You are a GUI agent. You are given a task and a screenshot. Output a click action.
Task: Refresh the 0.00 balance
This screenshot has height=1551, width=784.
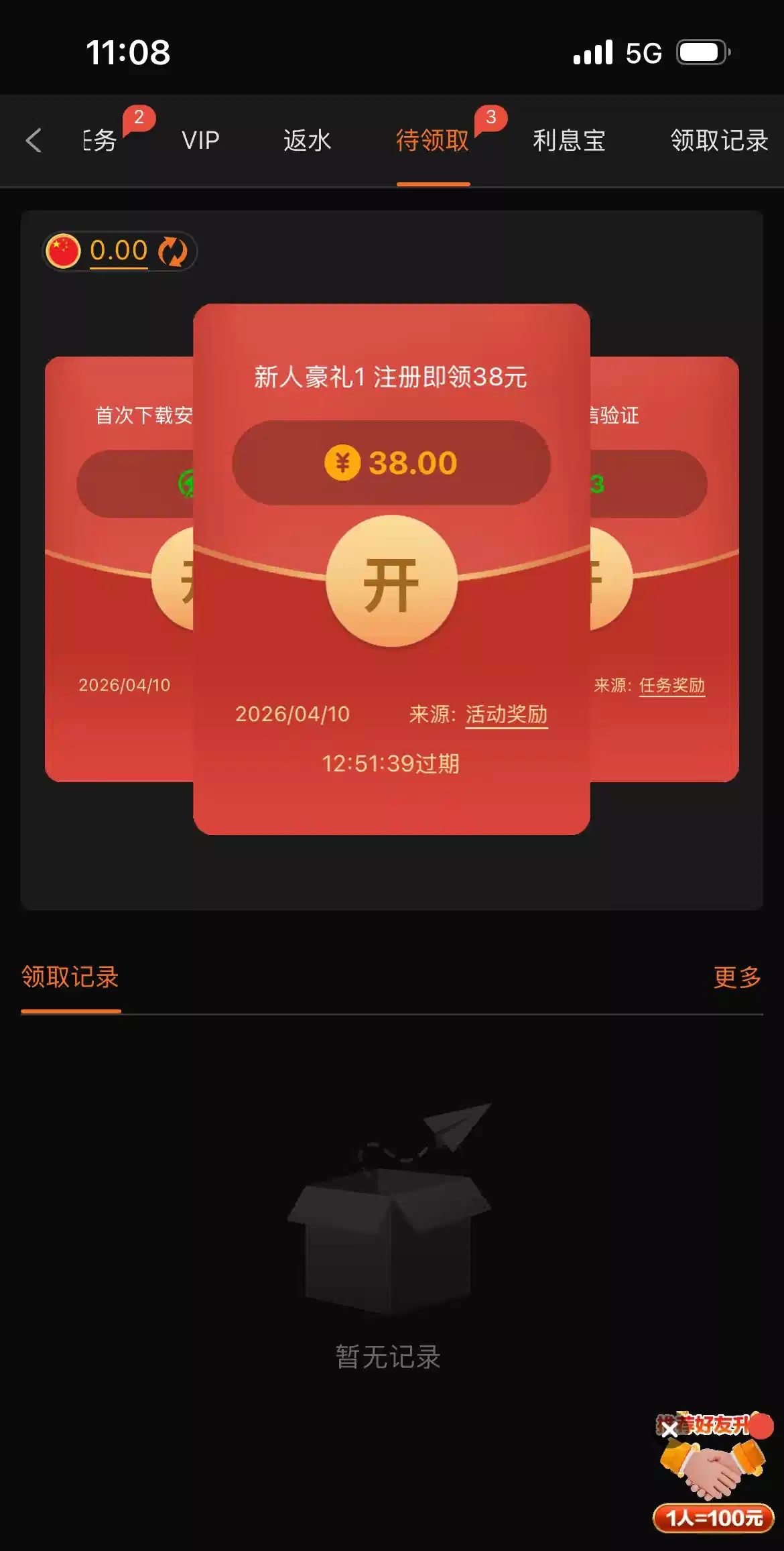click(x=173, y=251)
